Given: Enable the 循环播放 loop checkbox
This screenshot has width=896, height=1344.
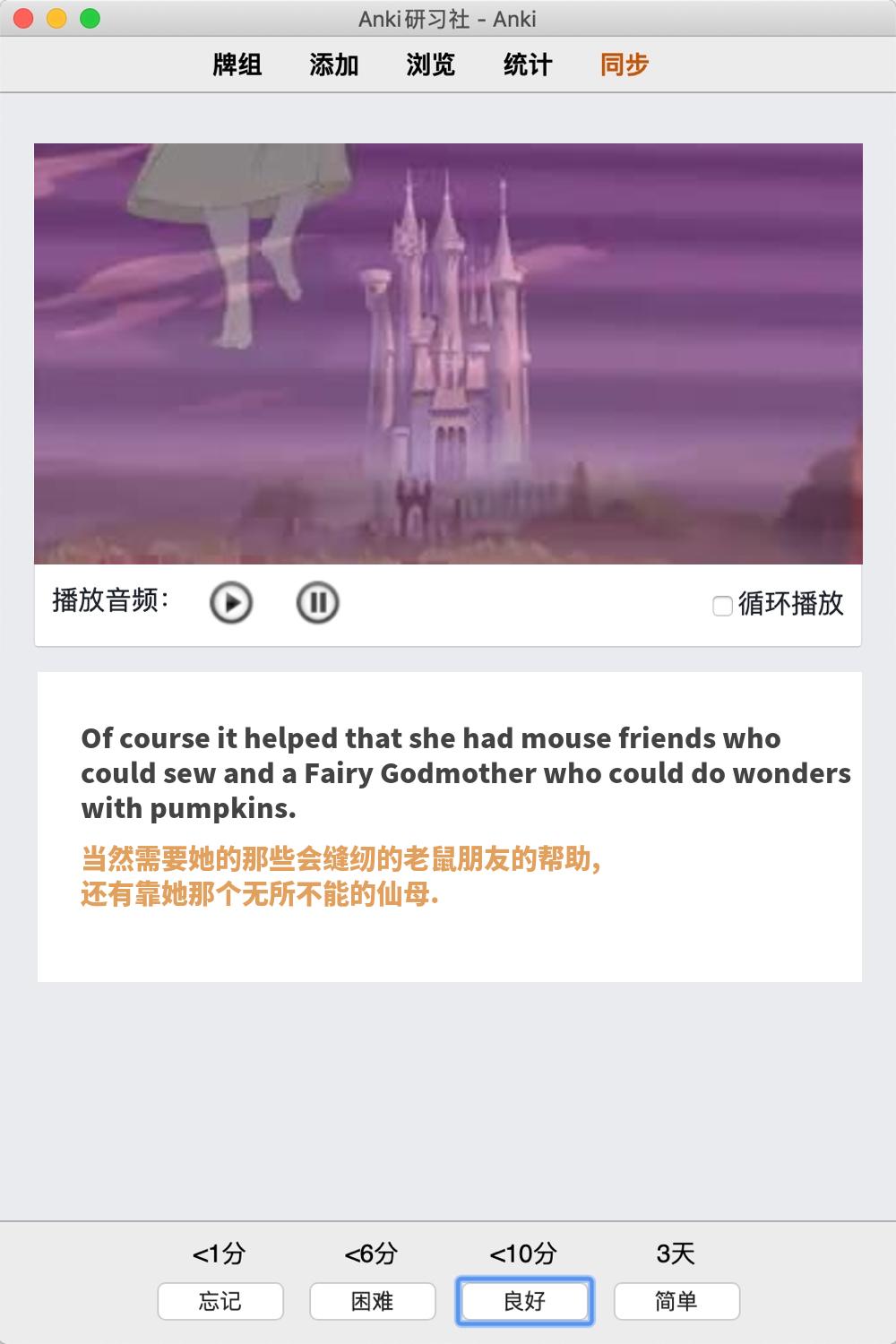Looking at the screenshot, I should tap(722, 606).
